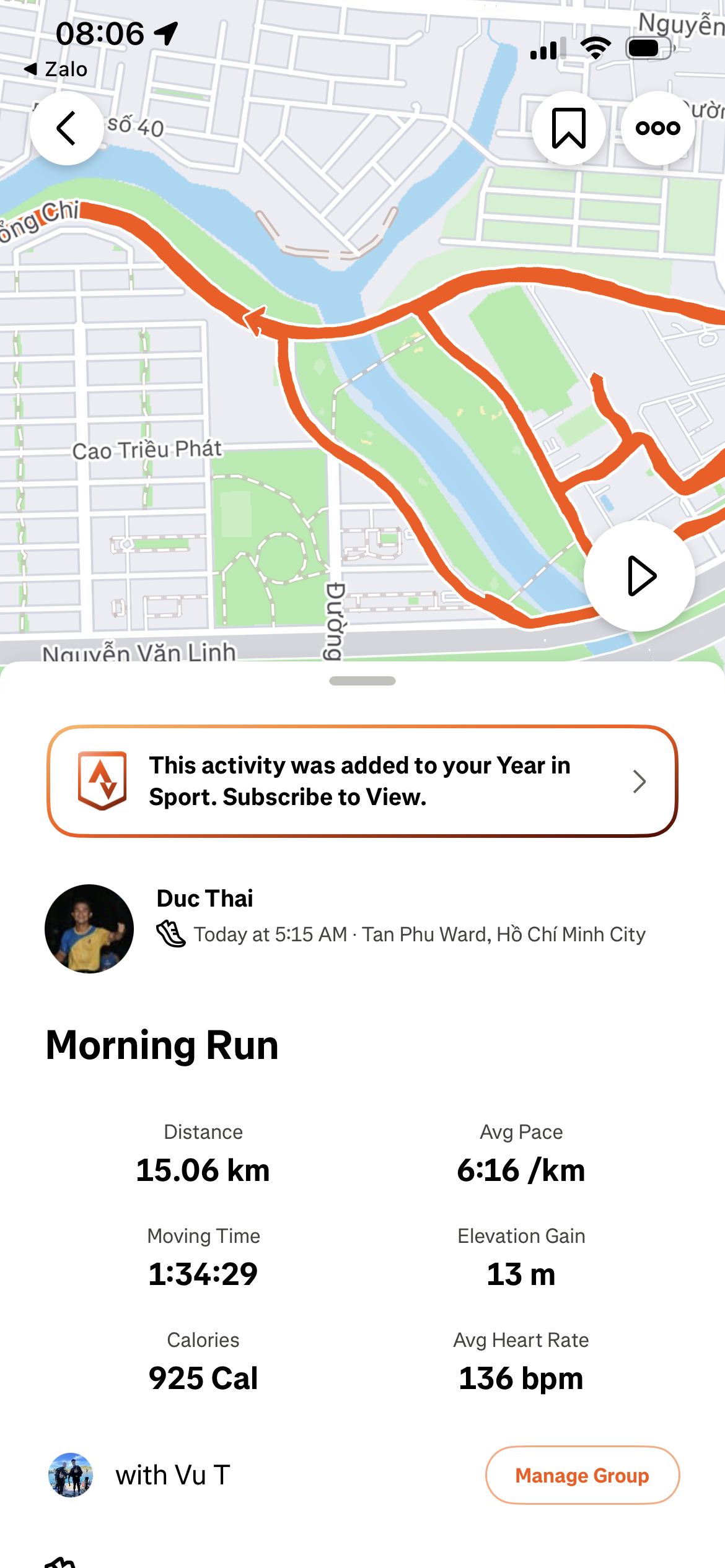Open the Year in Sport banner
725x1568 pixels.
coord(362,781)
